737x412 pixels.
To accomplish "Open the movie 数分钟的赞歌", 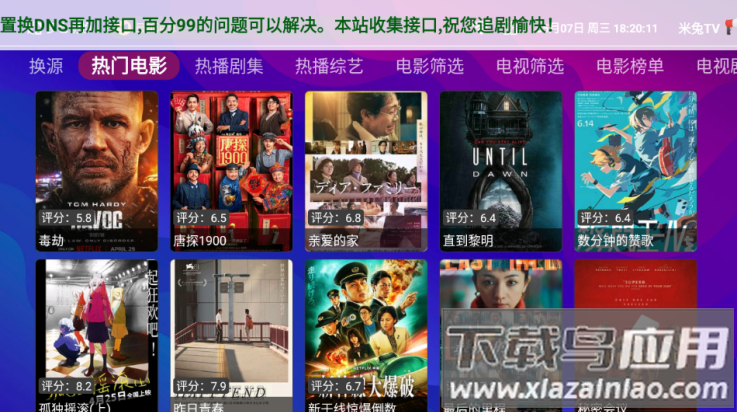I will (635, 170).
